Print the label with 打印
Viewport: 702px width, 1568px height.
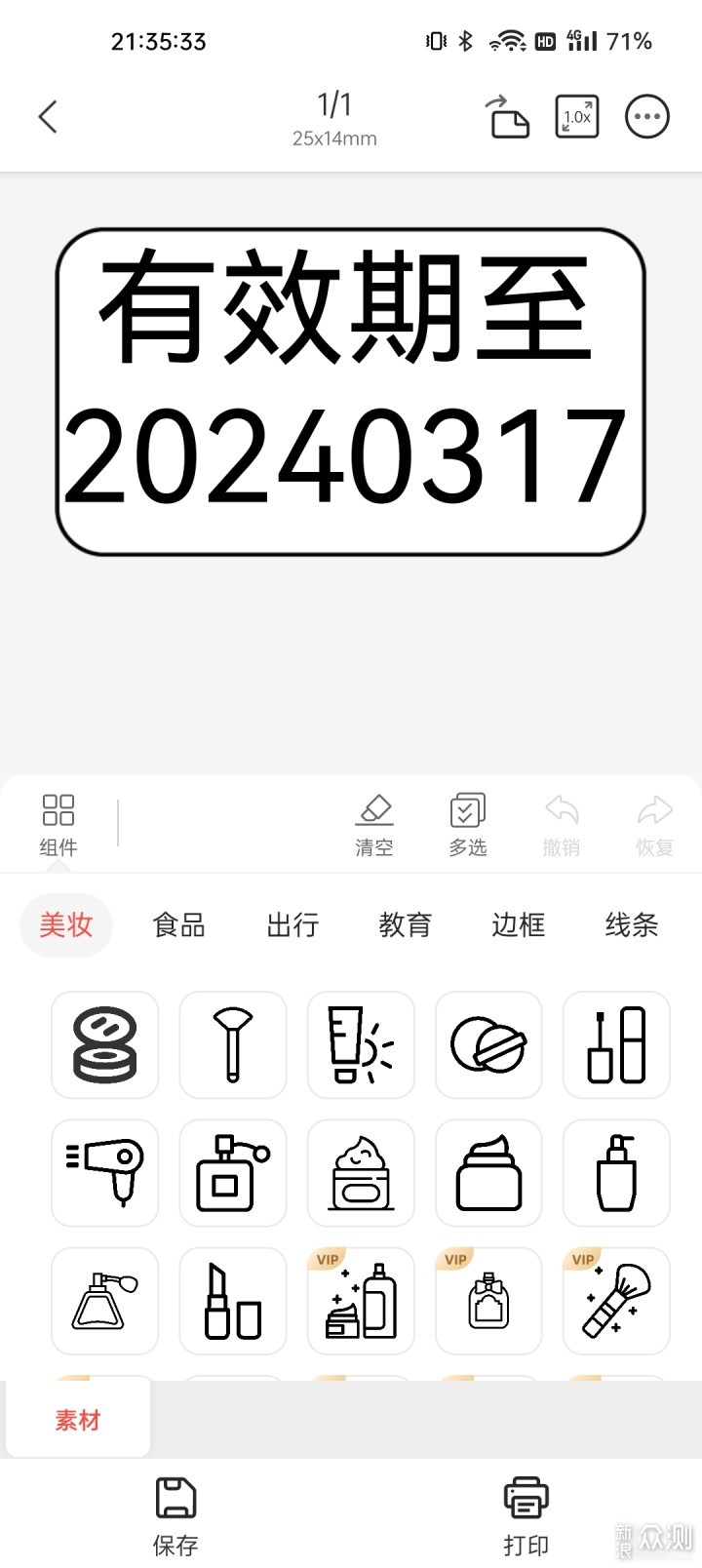coord(526,1517)
